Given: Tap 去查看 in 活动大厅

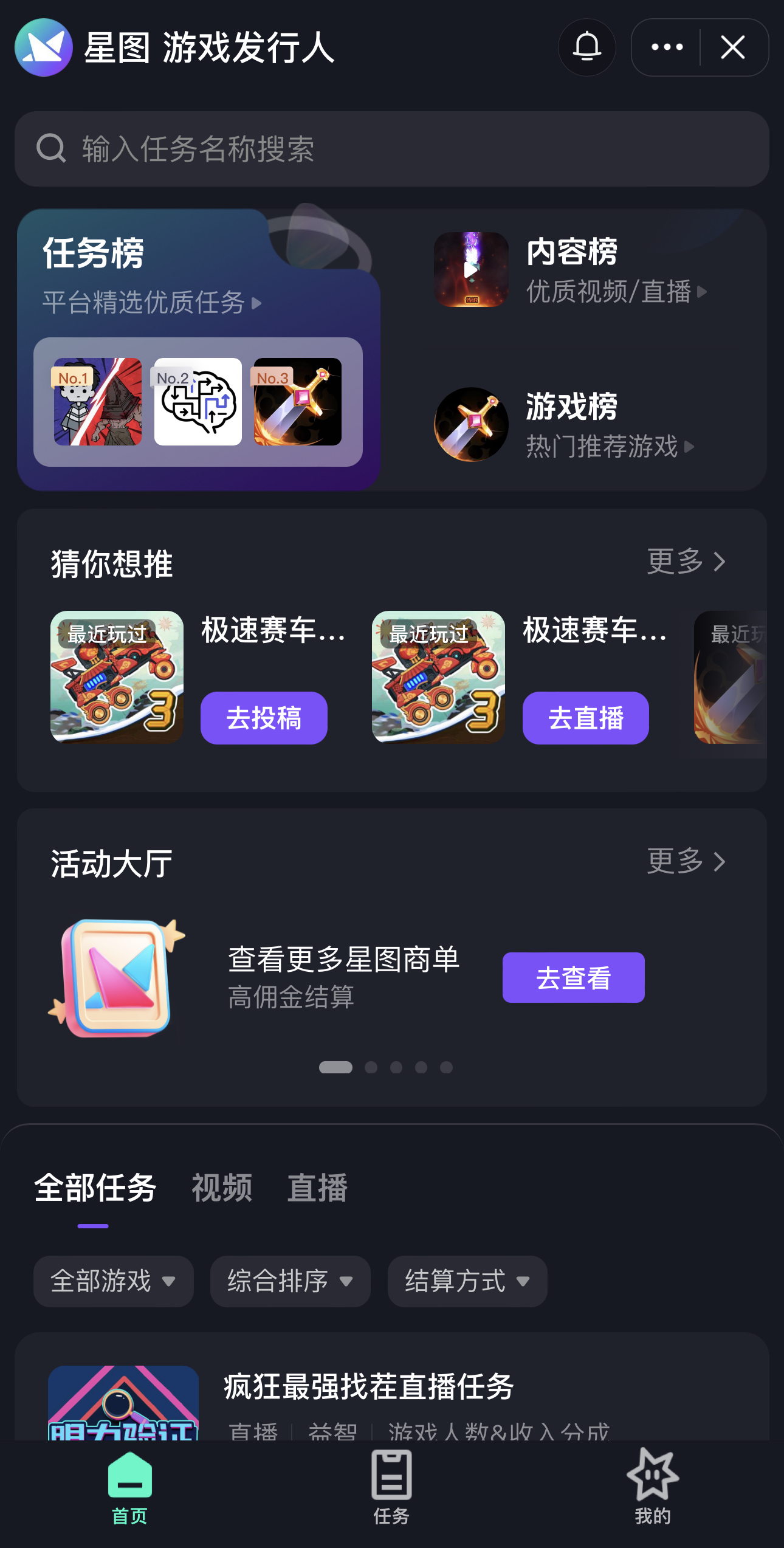Looking at the screenshot, I should (573, 977).
